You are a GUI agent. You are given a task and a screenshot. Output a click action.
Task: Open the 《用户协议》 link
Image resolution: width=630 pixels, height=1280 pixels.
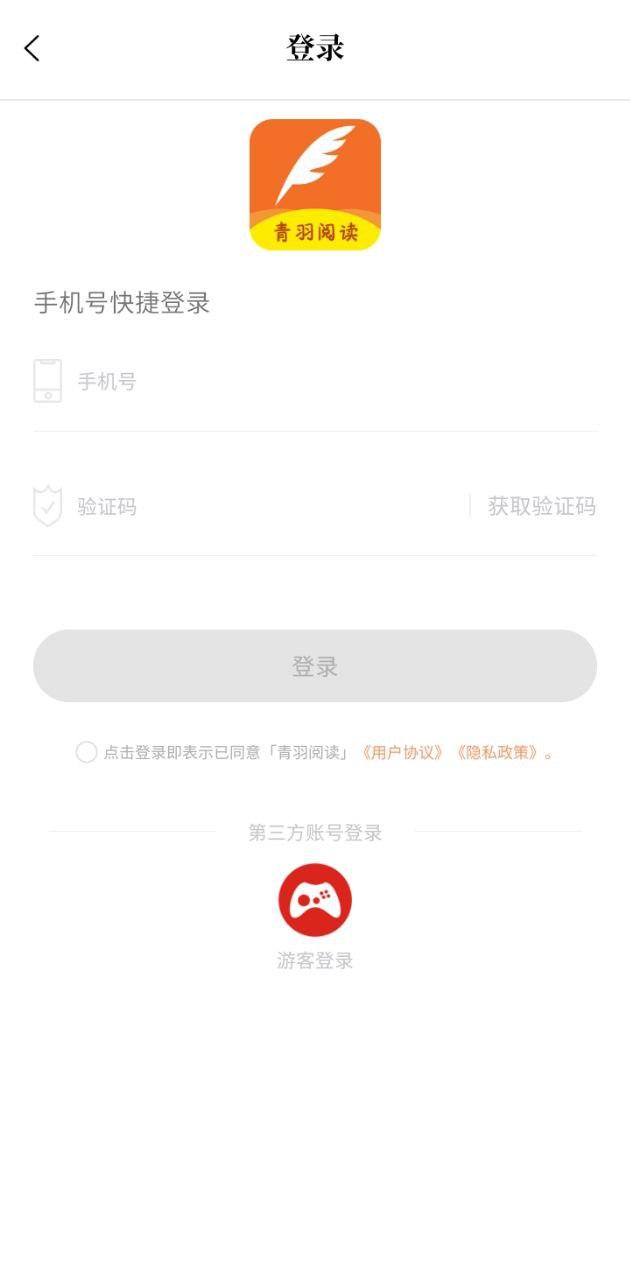coord(402,752)
